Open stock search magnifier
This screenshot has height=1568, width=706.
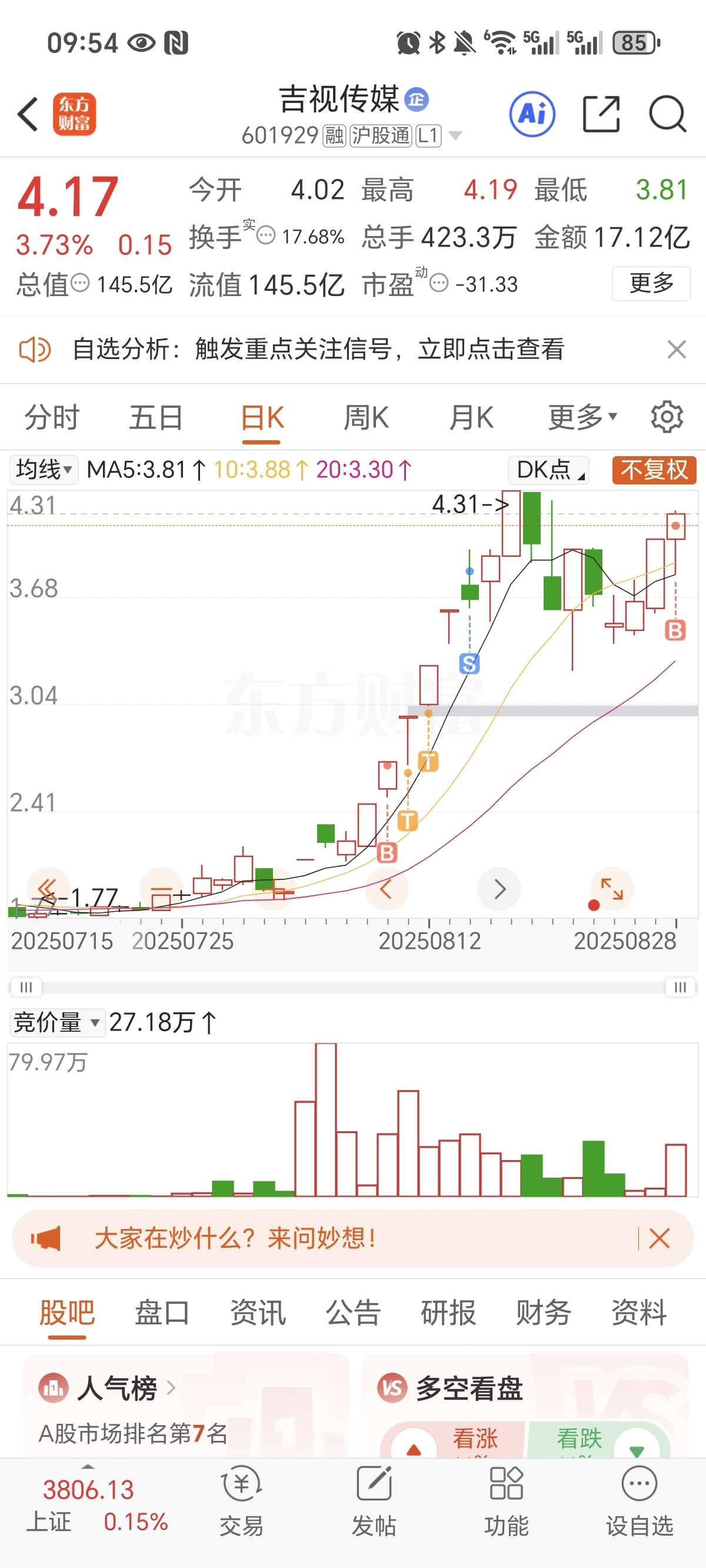[668, 114]
